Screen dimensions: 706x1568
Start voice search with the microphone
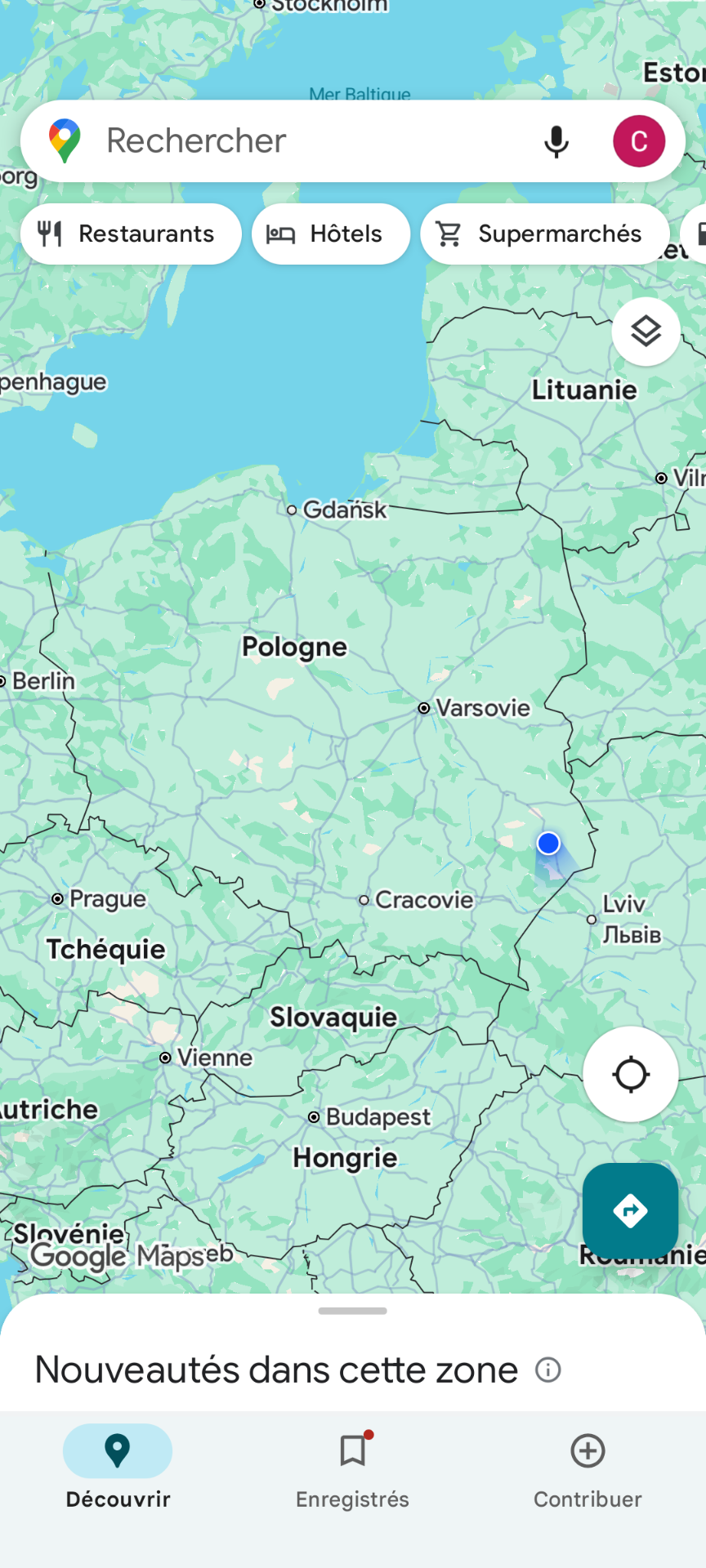tap(556, 141)
